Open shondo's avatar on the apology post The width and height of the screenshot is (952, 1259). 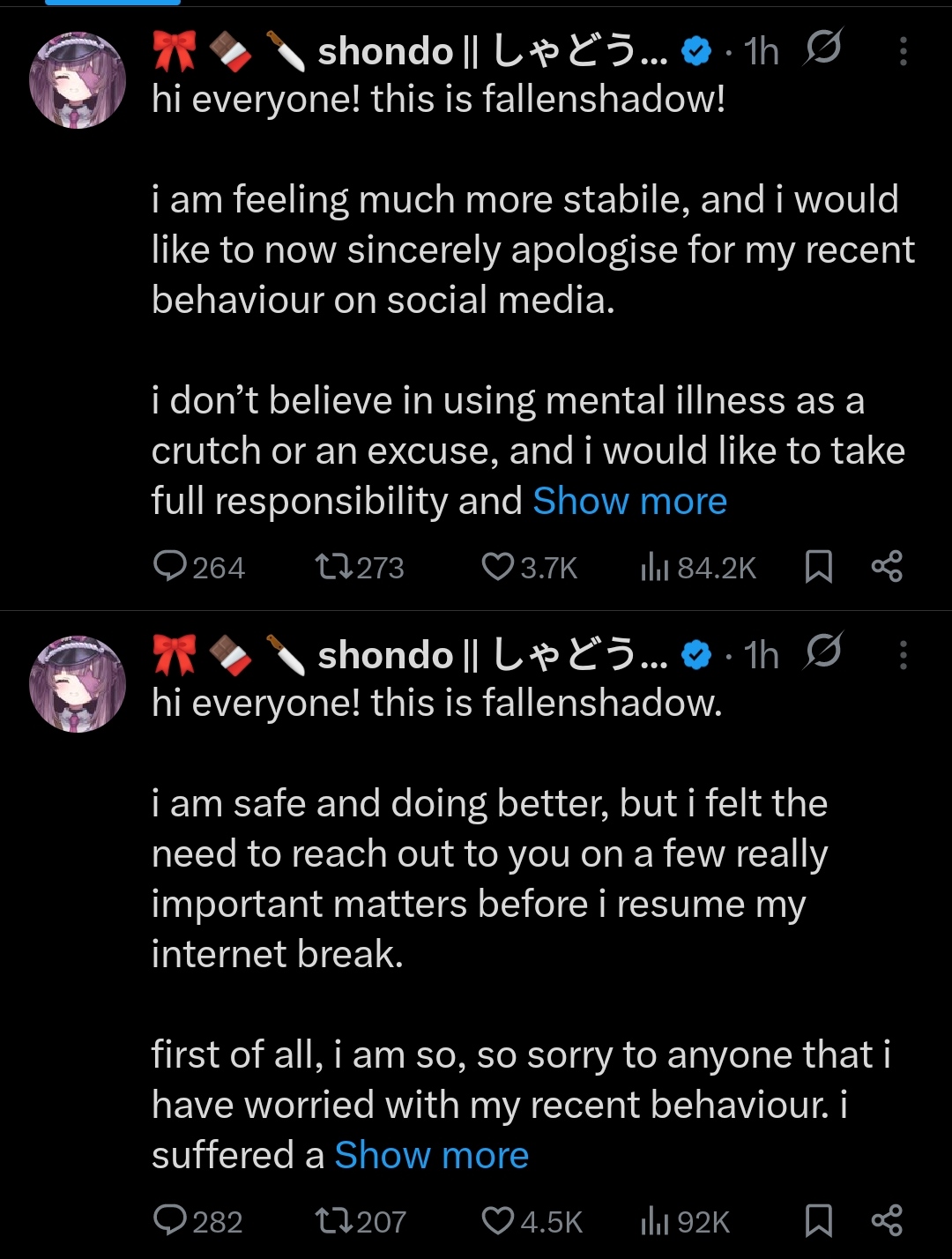[78, 80]
